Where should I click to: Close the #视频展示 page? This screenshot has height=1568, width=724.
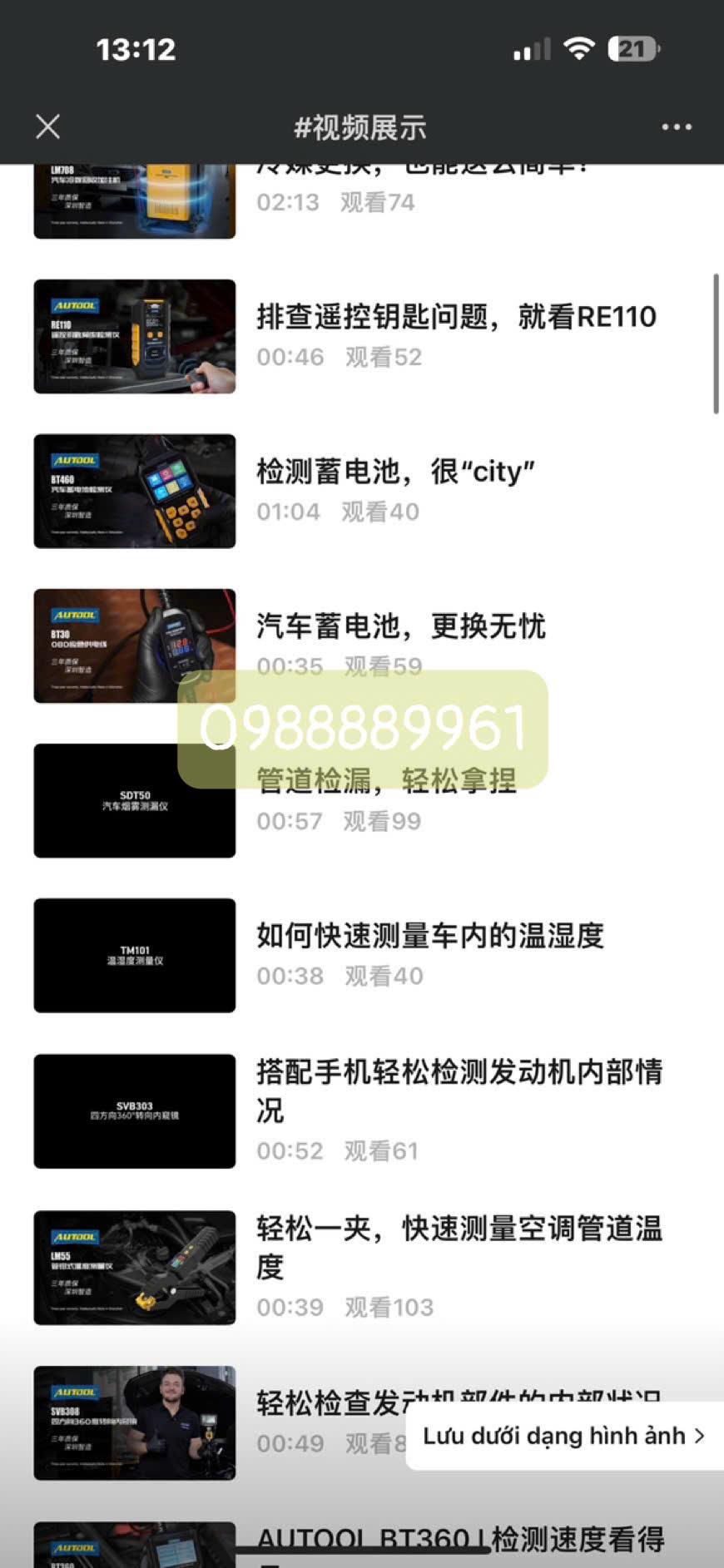point(48,126)
